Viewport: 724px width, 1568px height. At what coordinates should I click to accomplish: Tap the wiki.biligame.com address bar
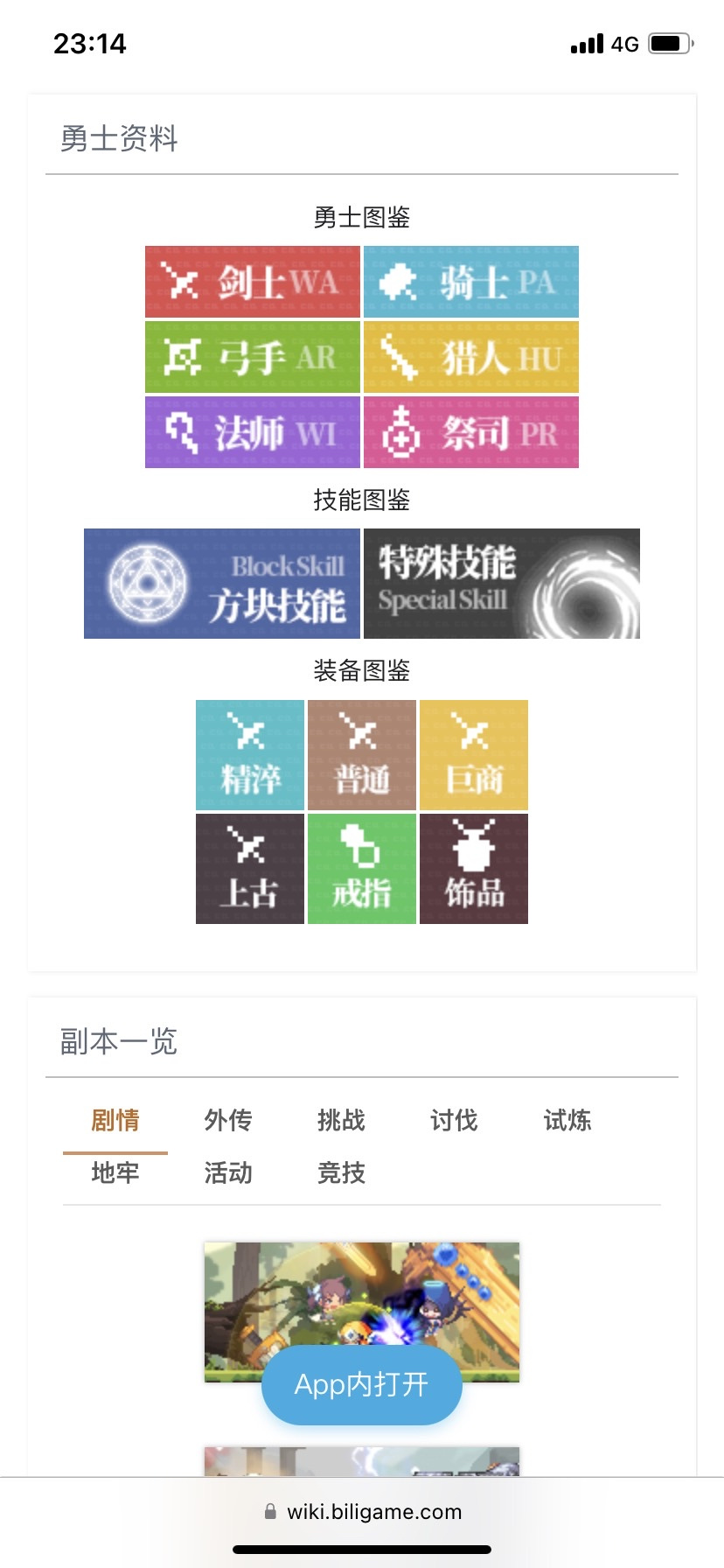click(362, 1512)
